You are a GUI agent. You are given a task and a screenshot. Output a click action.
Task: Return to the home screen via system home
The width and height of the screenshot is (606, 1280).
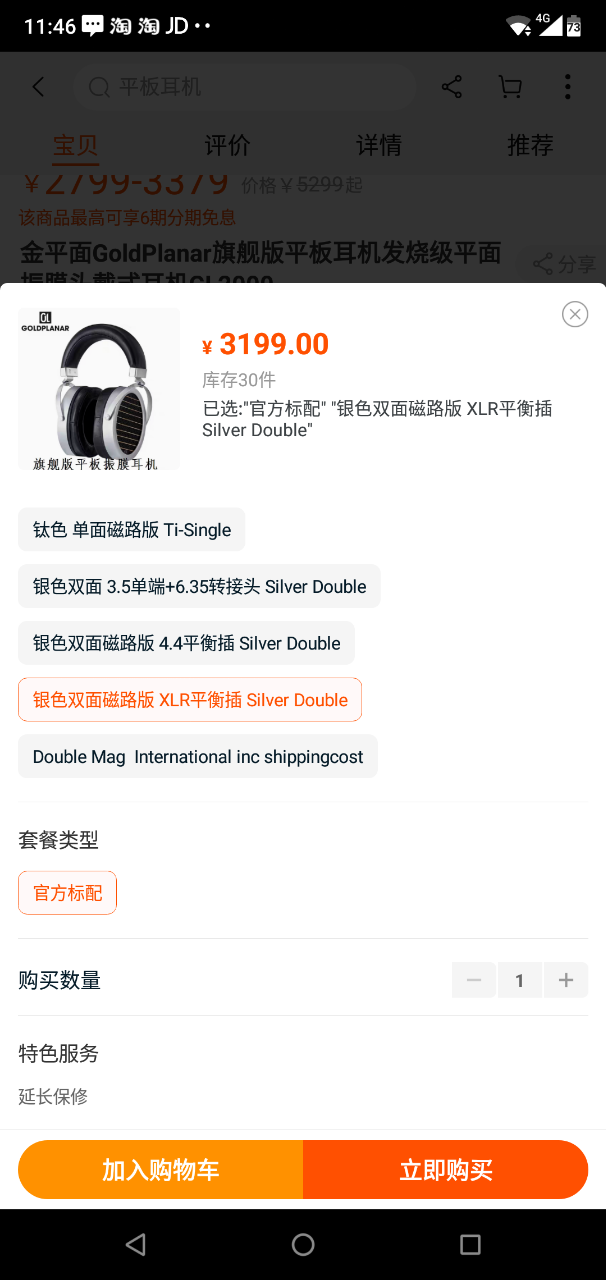(x=303, y=1244)
